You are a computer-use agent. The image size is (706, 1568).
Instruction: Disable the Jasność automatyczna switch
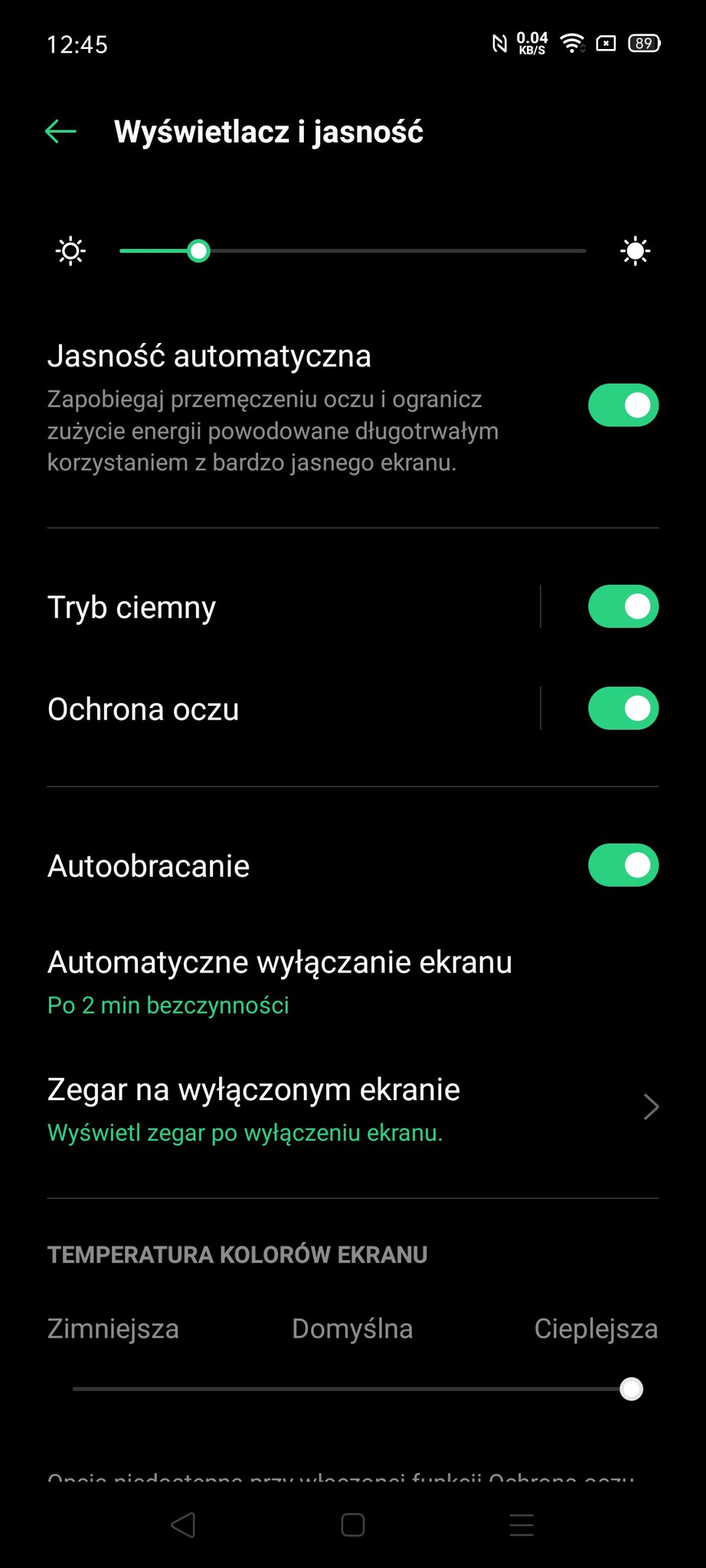[623, 405]
